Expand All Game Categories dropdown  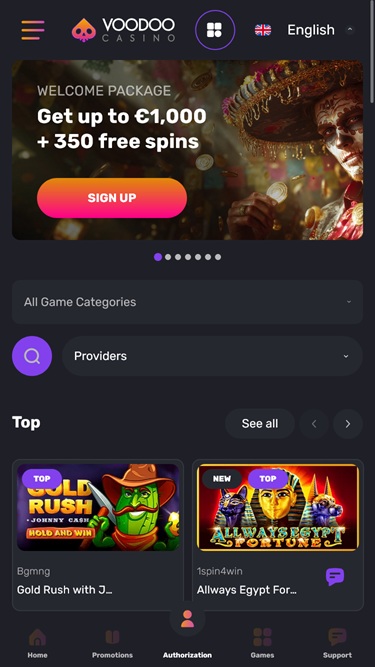pyautogui.click(x=188, y=302)
